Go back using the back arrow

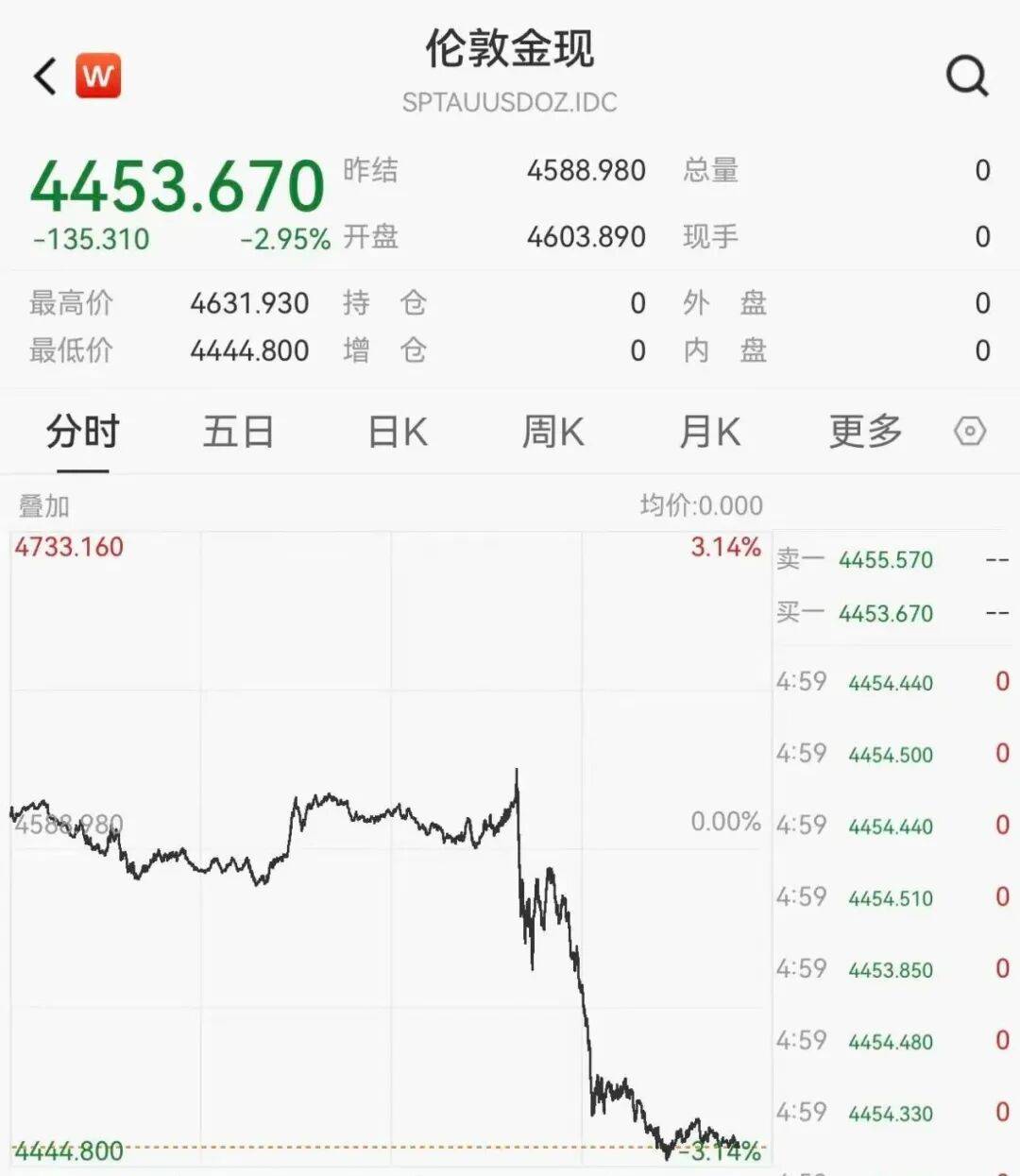tap(45, 76)
